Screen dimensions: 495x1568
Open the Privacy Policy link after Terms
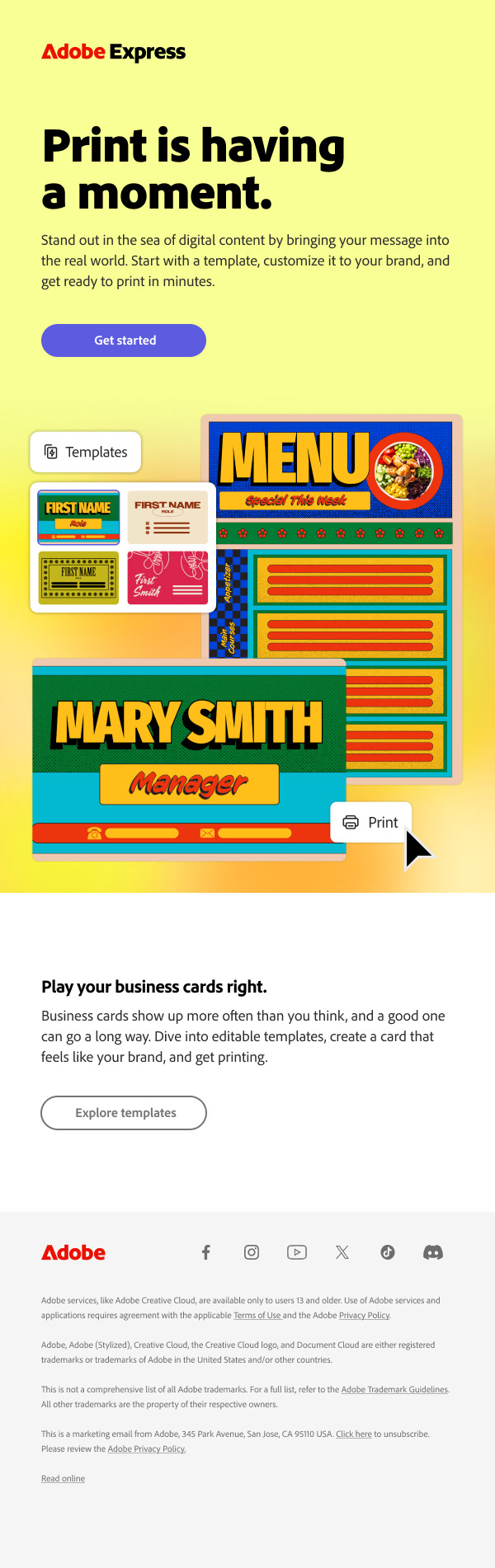[x=364, y=1316]
